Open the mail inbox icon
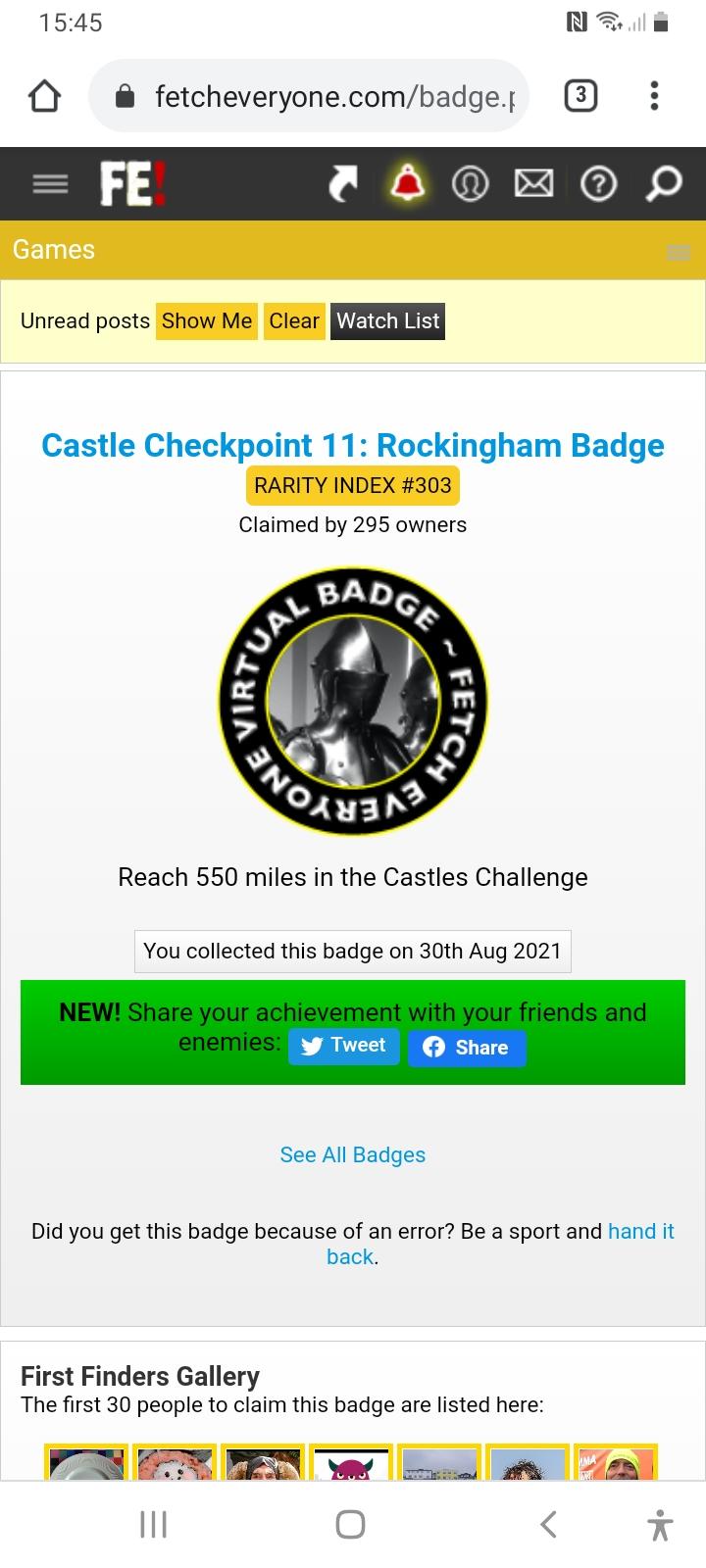The height and width of the screenshot is (1568, 706). click(x=533, y=183)
